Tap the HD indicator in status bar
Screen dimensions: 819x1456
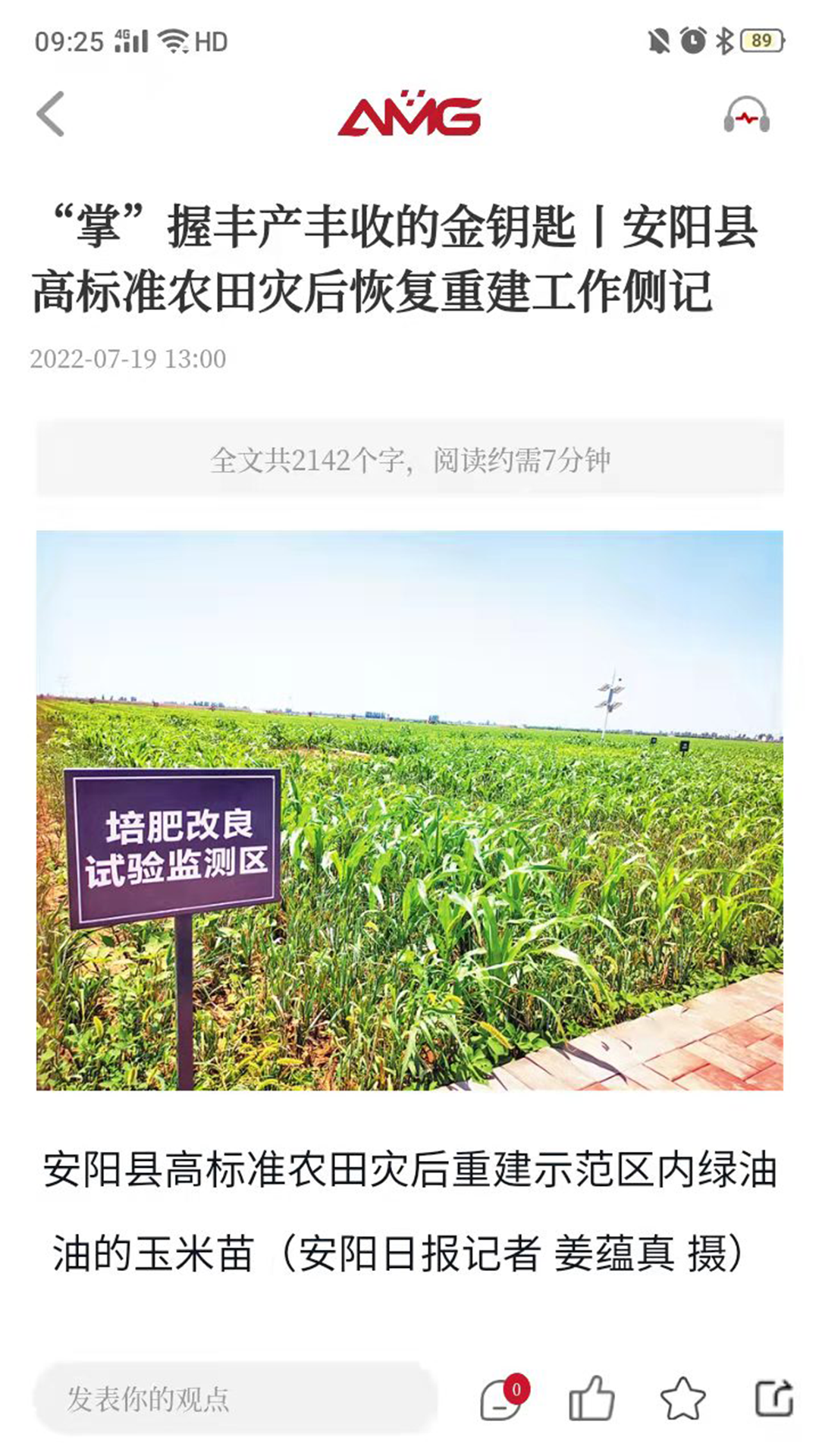pyautogui.click(x=212, y=43)
